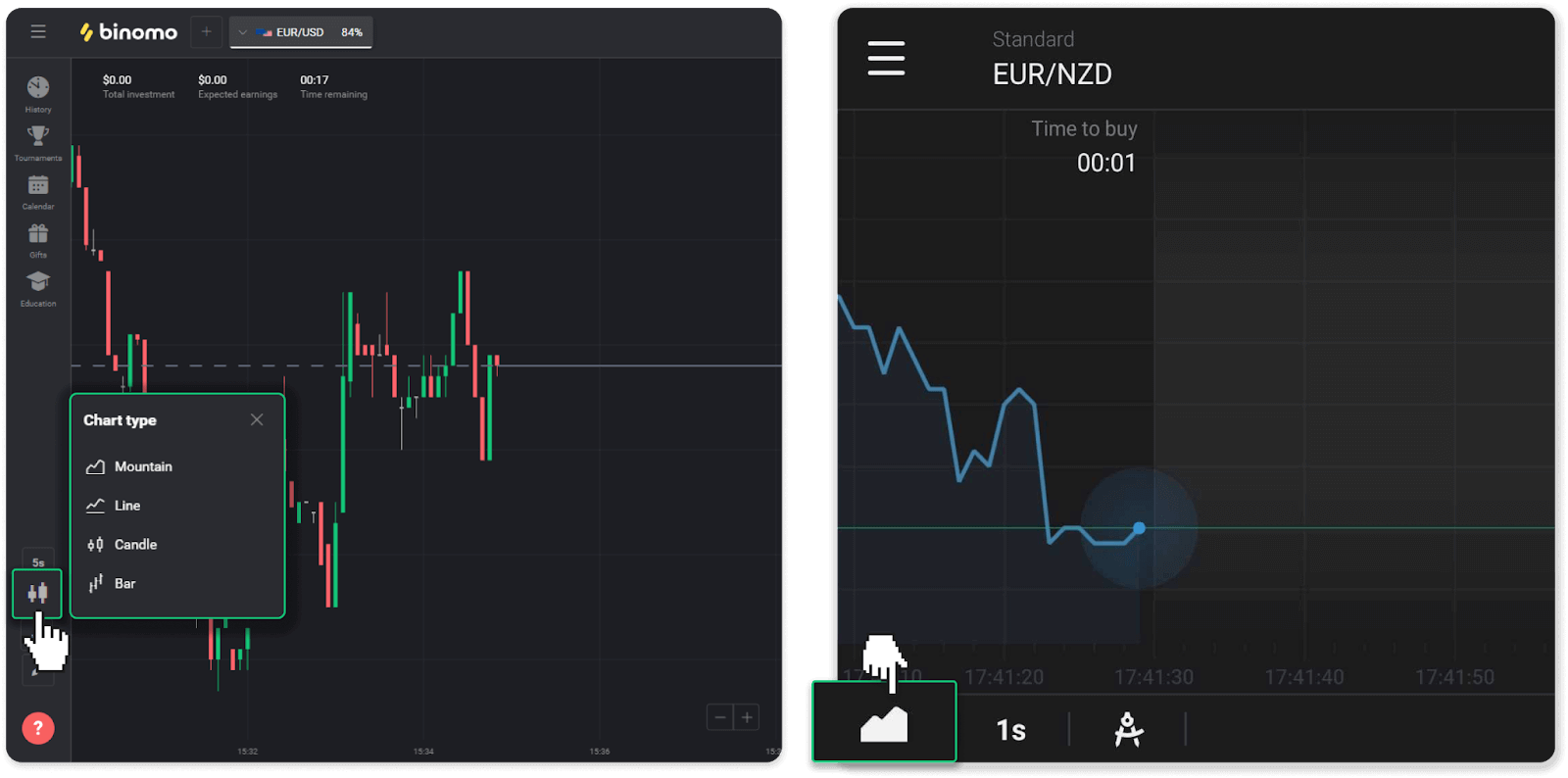Select Mountain chart type
Viewport: 1568px width, 778px height.
pyautogui.click(x=142, y=466)
